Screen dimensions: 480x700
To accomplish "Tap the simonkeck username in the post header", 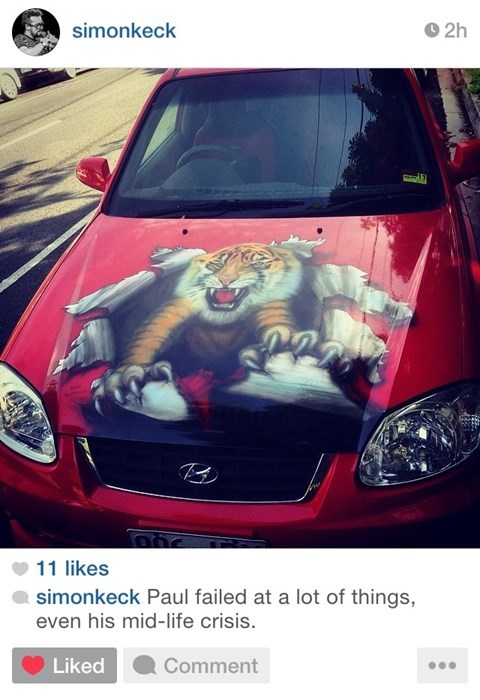I will tap(124, 31).
